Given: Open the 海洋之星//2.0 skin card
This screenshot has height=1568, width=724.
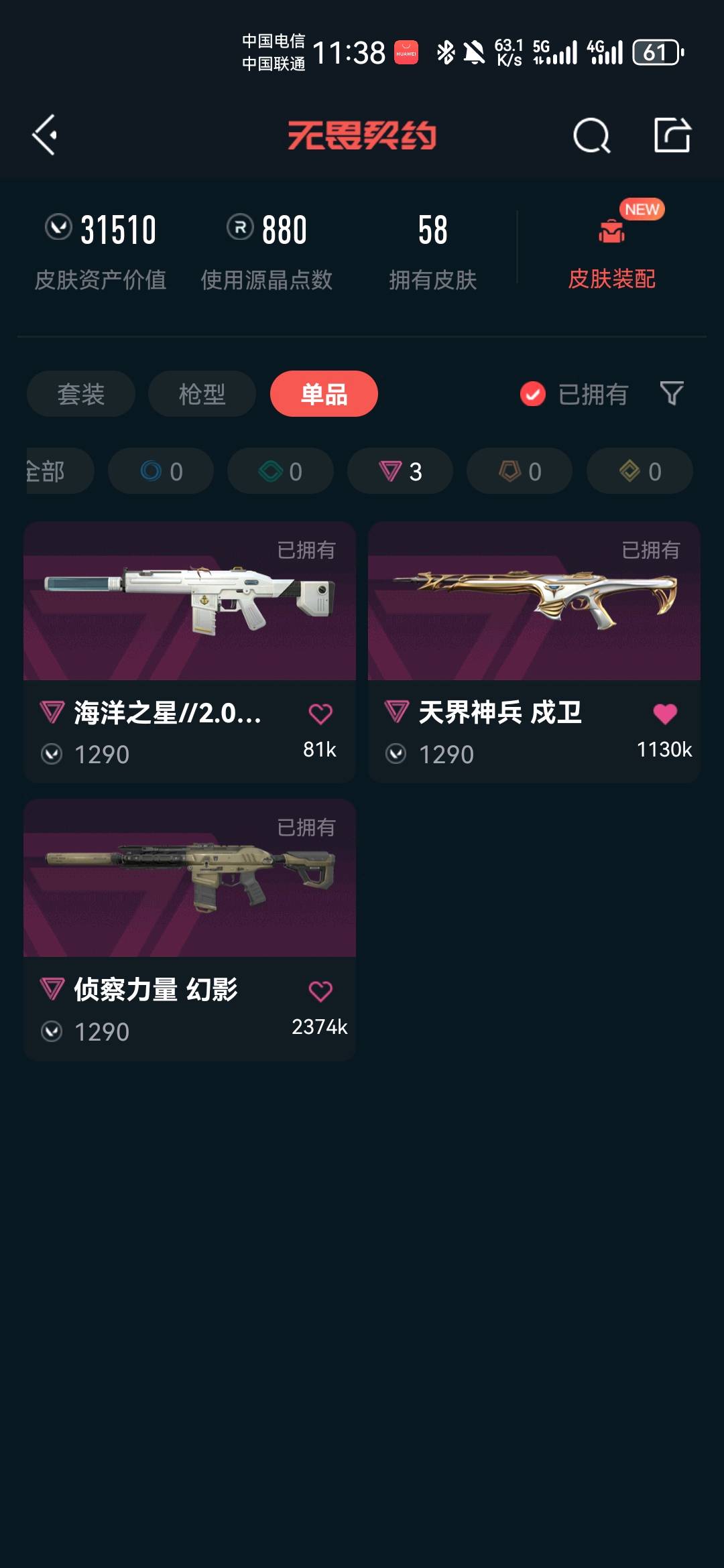Looking at the screenshot, I should point(190,652).
